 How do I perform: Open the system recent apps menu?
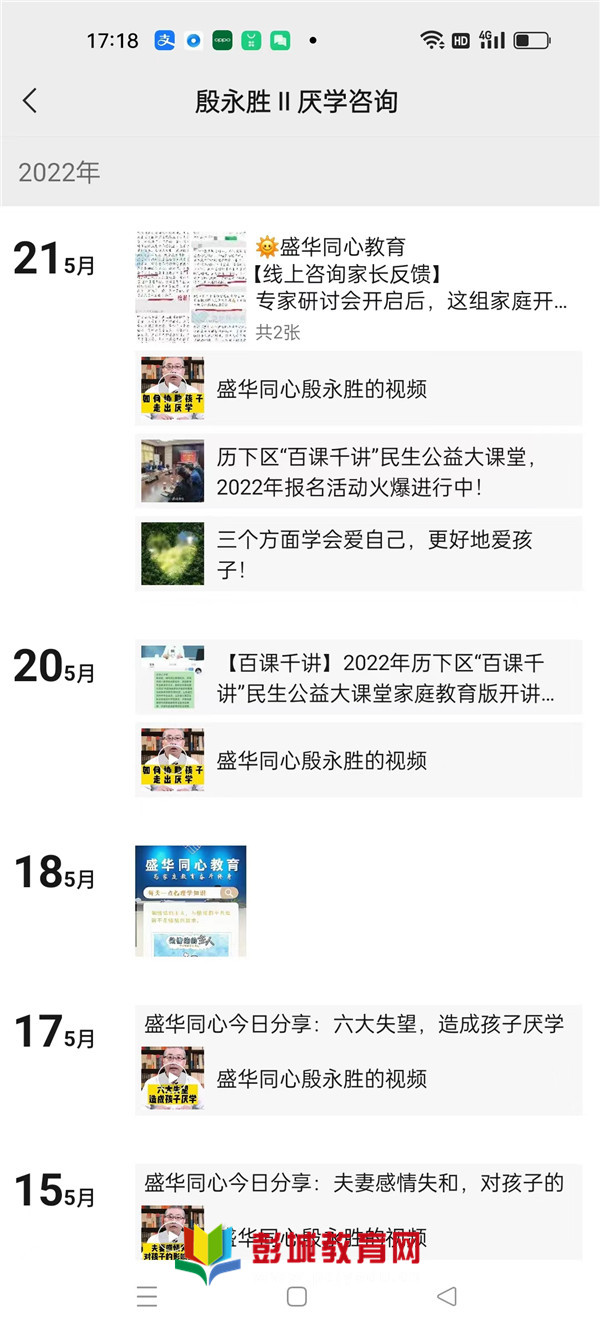pos(147,1296)
